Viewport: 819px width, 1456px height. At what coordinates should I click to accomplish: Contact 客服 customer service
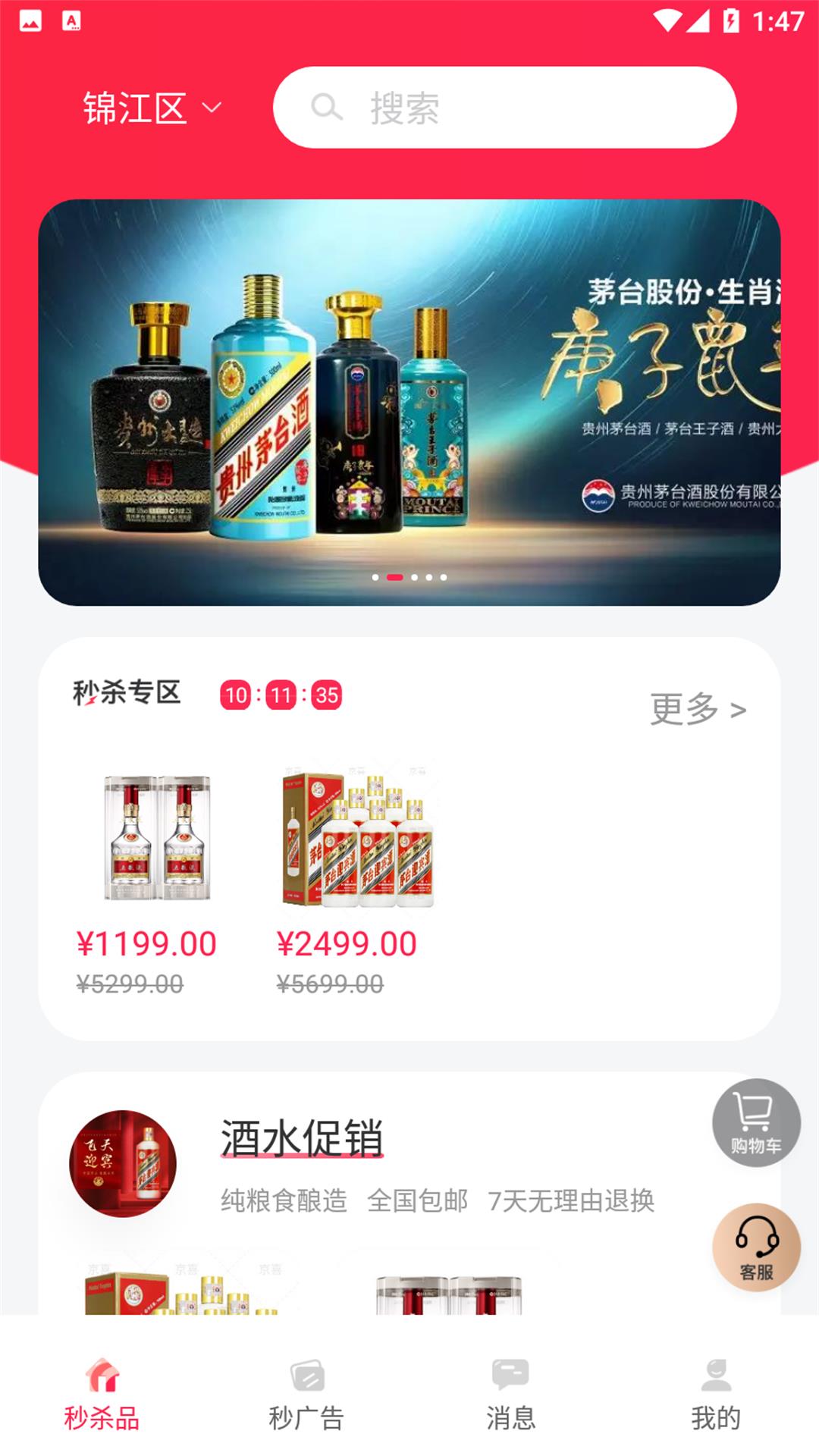point(756,1247)
